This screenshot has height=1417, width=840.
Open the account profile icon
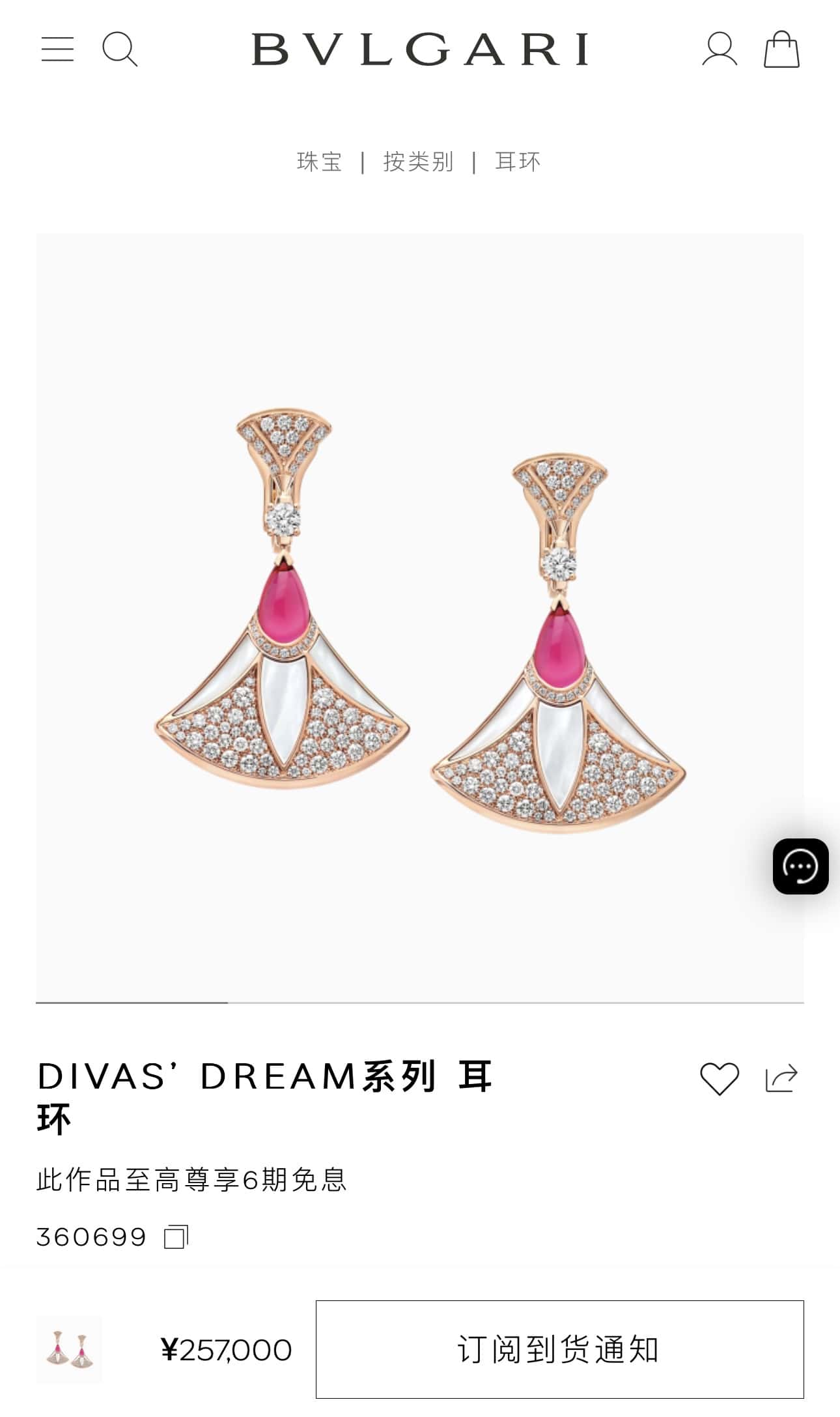pos(720,49)
